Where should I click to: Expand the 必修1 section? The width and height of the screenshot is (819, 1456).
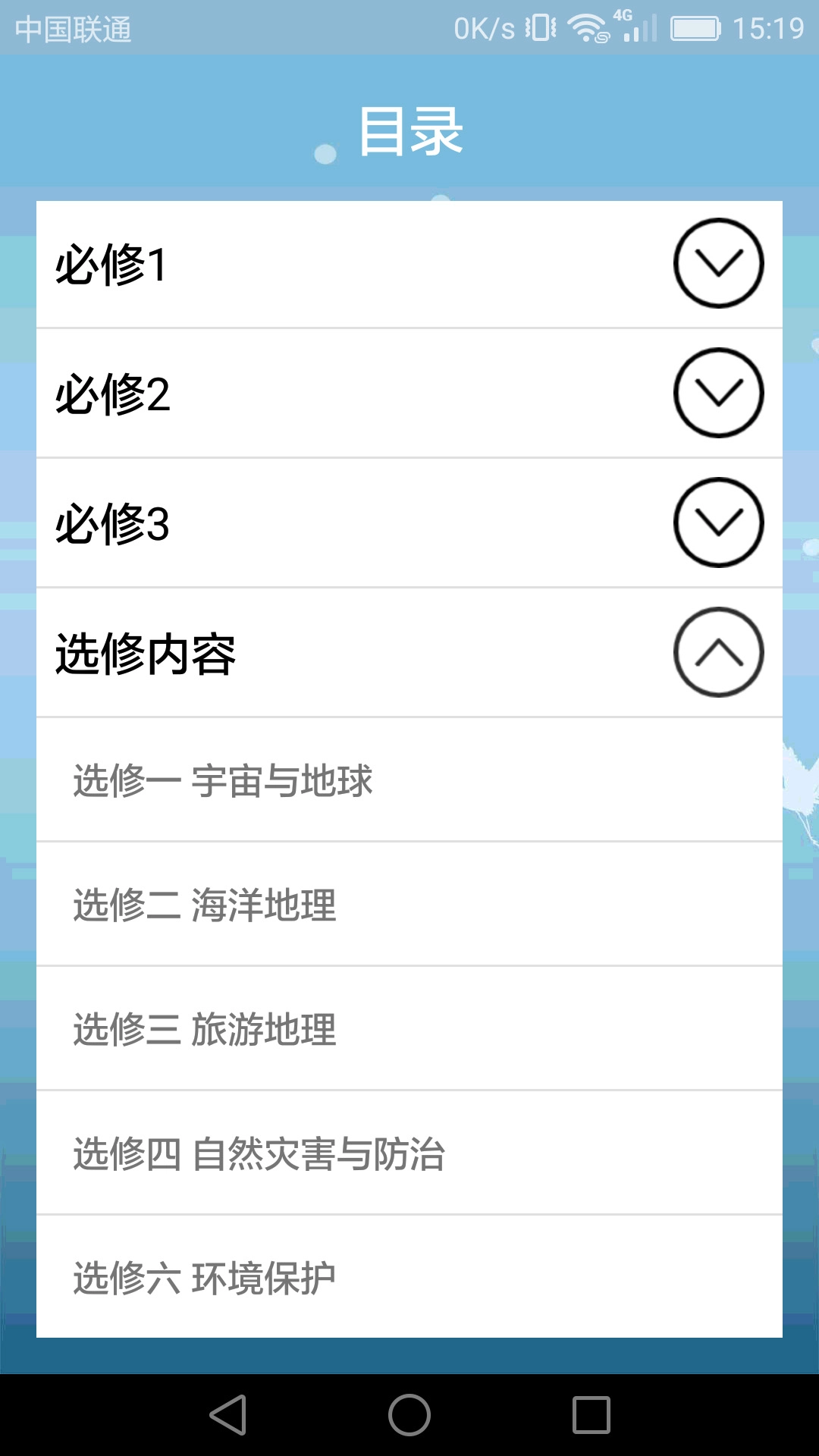click(717, 263)
